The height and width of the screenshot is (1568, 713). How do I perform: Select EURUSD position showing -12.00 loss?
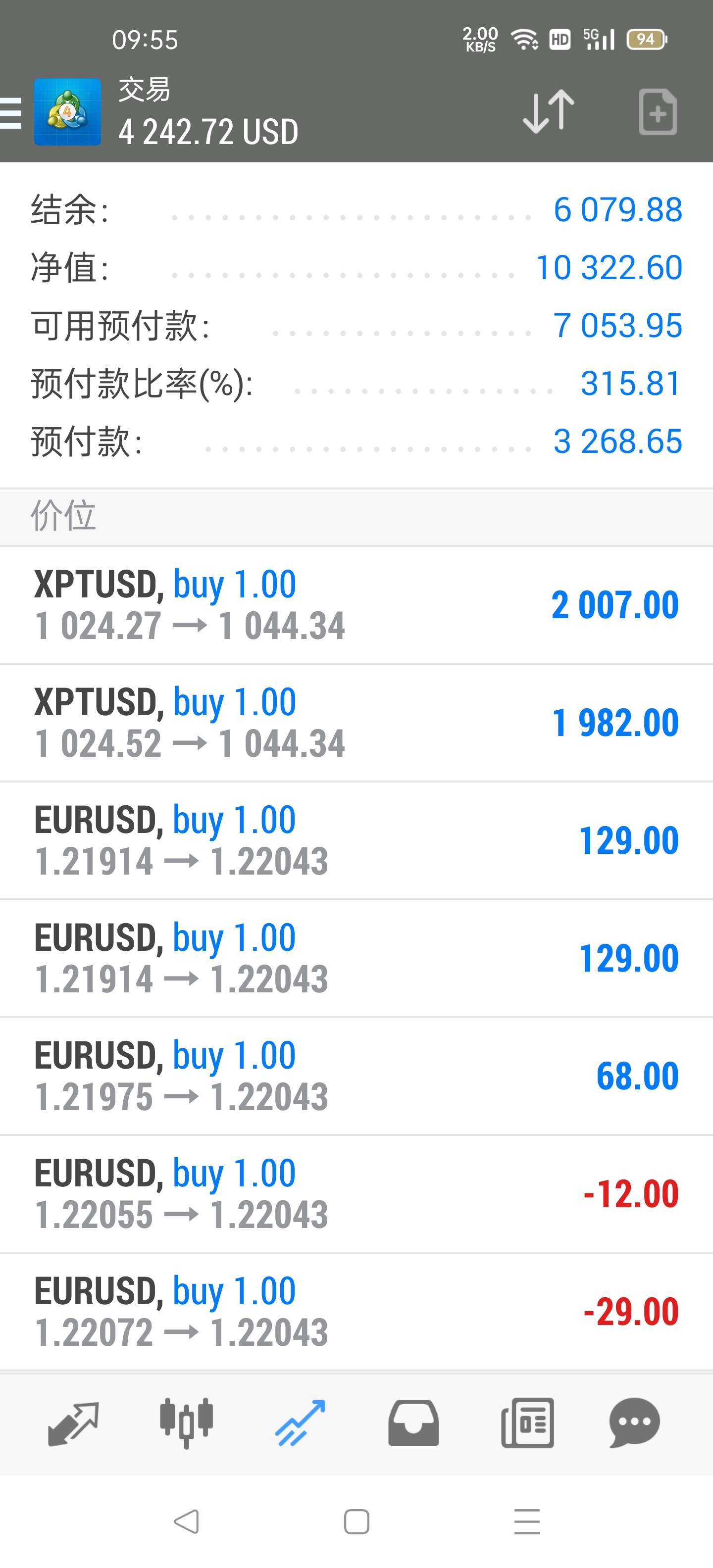pos(356,1194)
